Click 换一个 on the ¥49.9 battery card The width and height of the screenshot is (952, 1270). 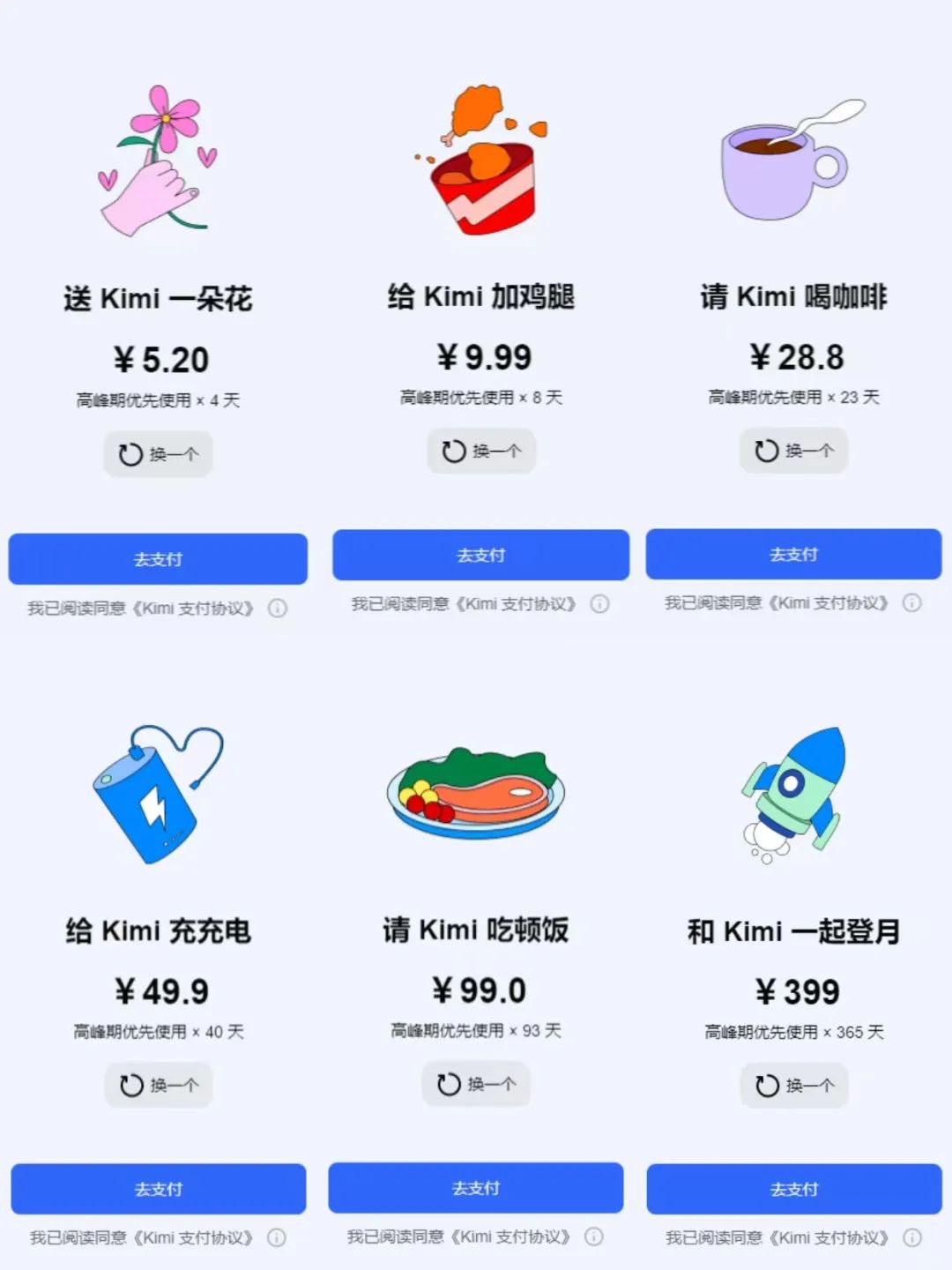click(158, 1085)
